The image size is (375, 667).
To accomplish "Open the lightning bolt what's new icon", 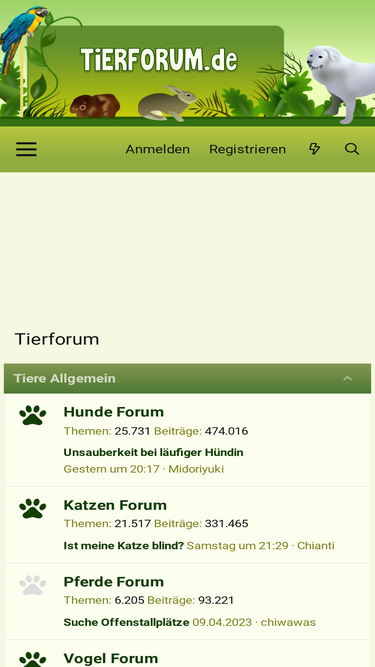I will (314, 149).
